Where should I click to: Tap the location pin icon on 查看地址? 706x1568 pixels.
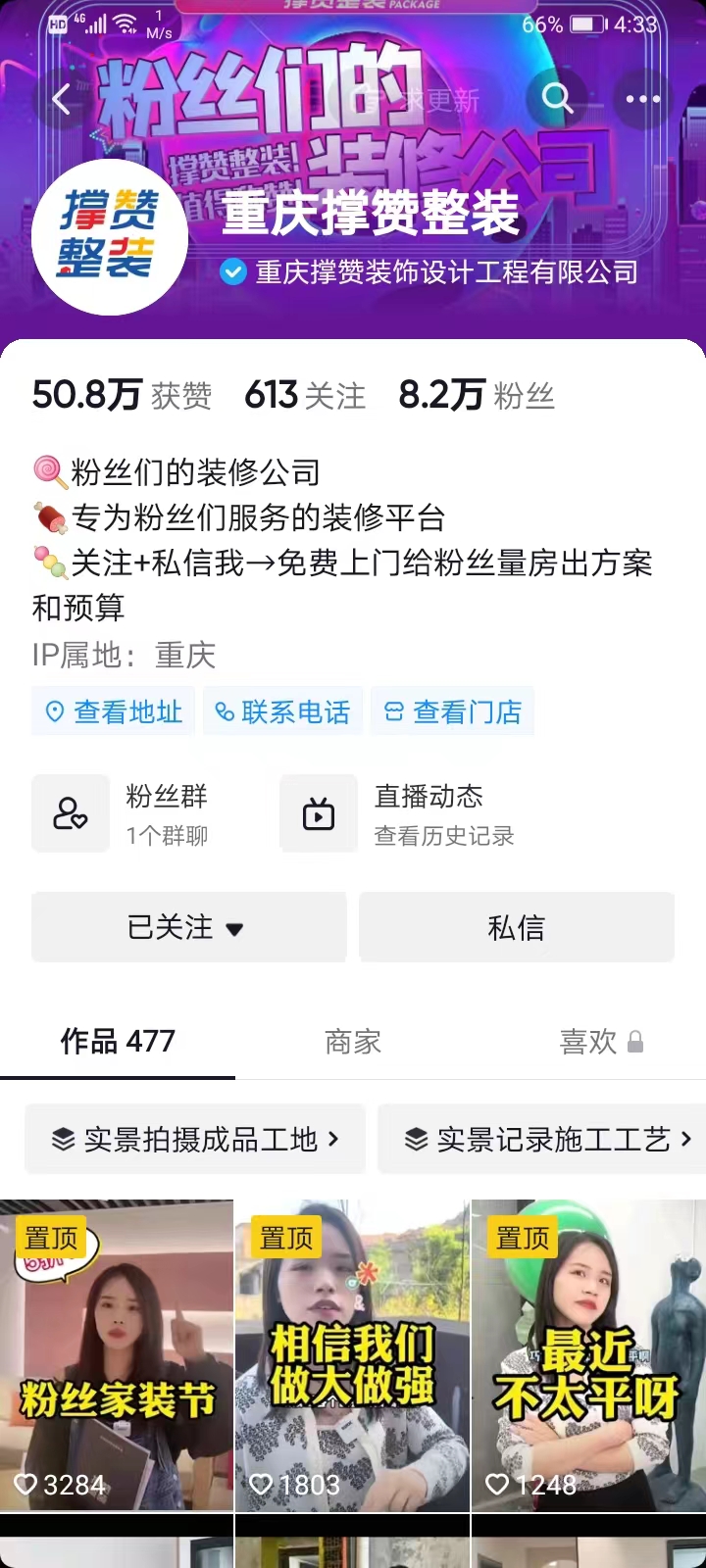57,711
